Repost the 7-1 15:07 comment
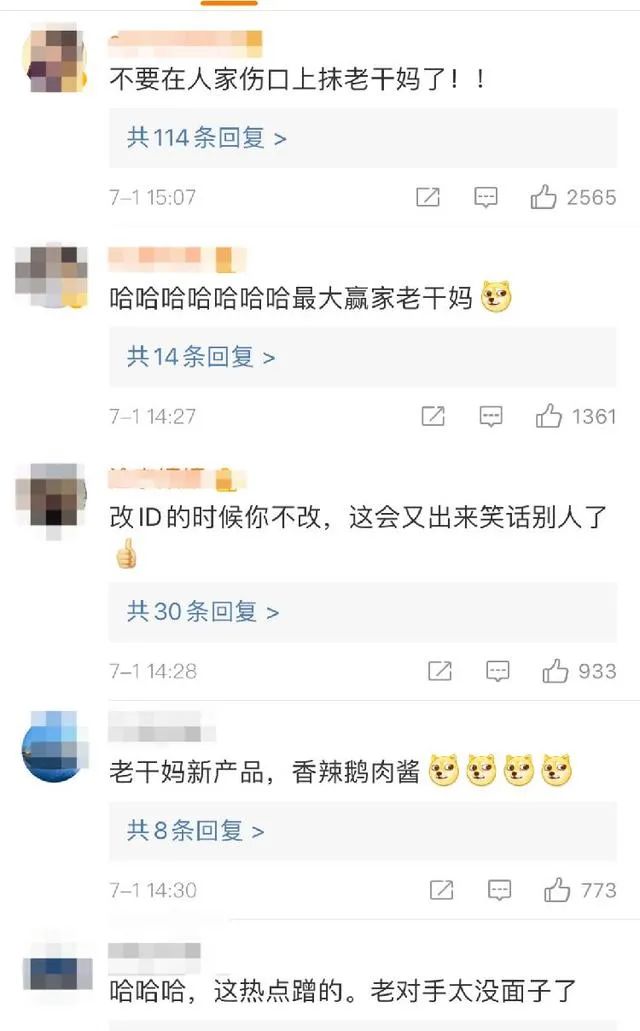Viewport: 640px width, 1031px height. (428, 197)
